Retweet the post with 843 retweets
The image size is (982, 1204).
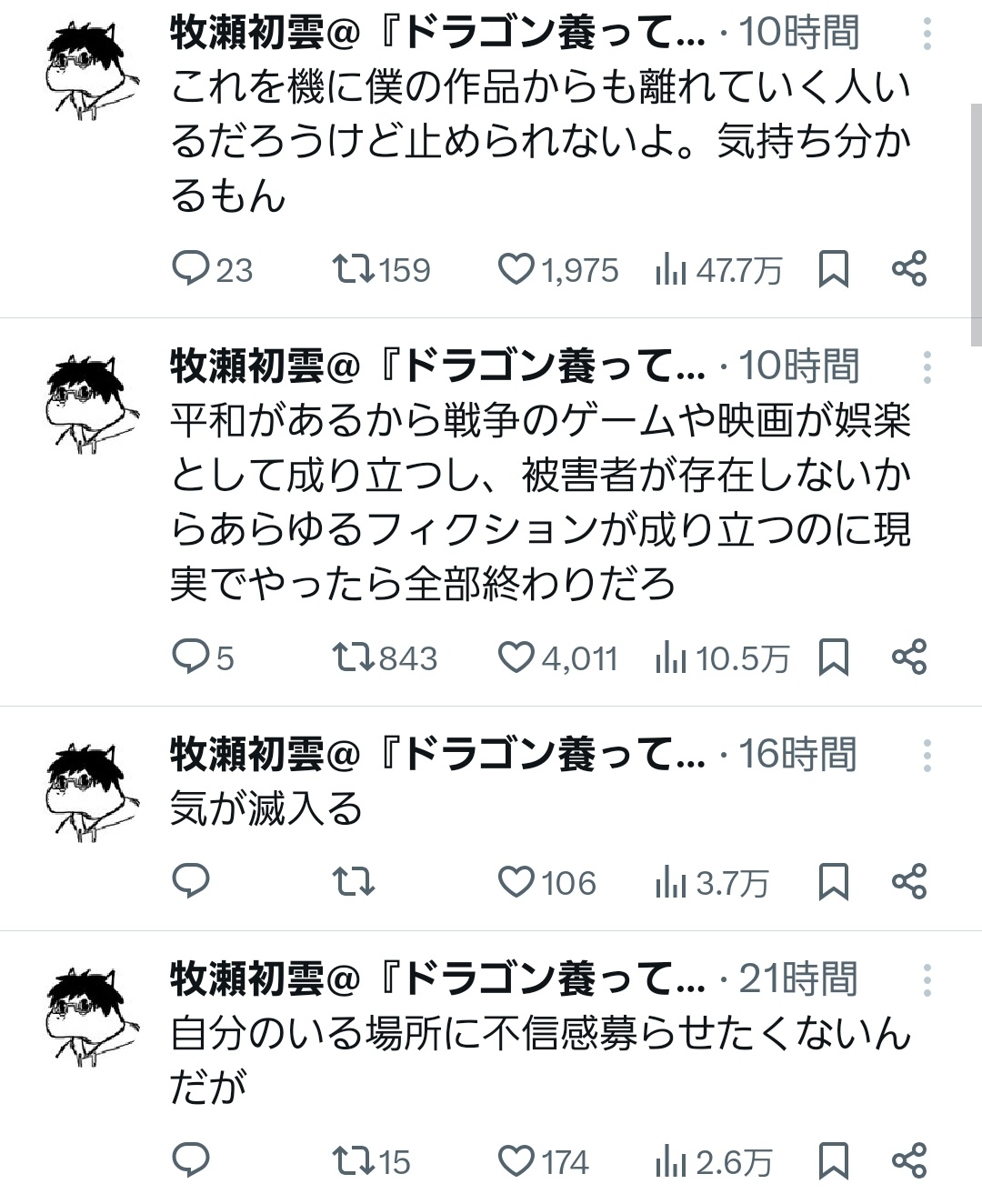click(353, 658)
